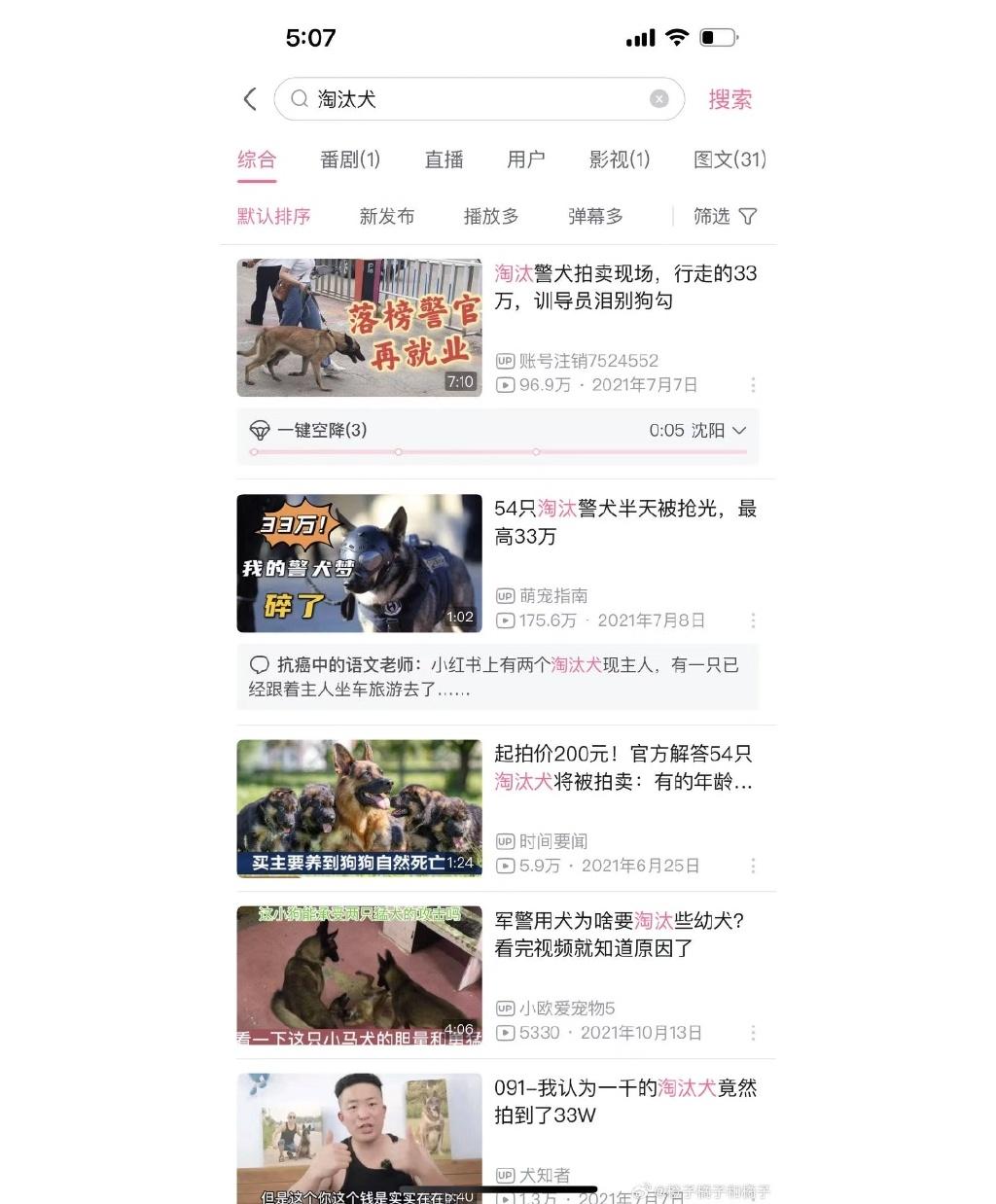Sort results by 新发布
The width and height of the screenshot is (996, 1204).
[x=387, y=216]
